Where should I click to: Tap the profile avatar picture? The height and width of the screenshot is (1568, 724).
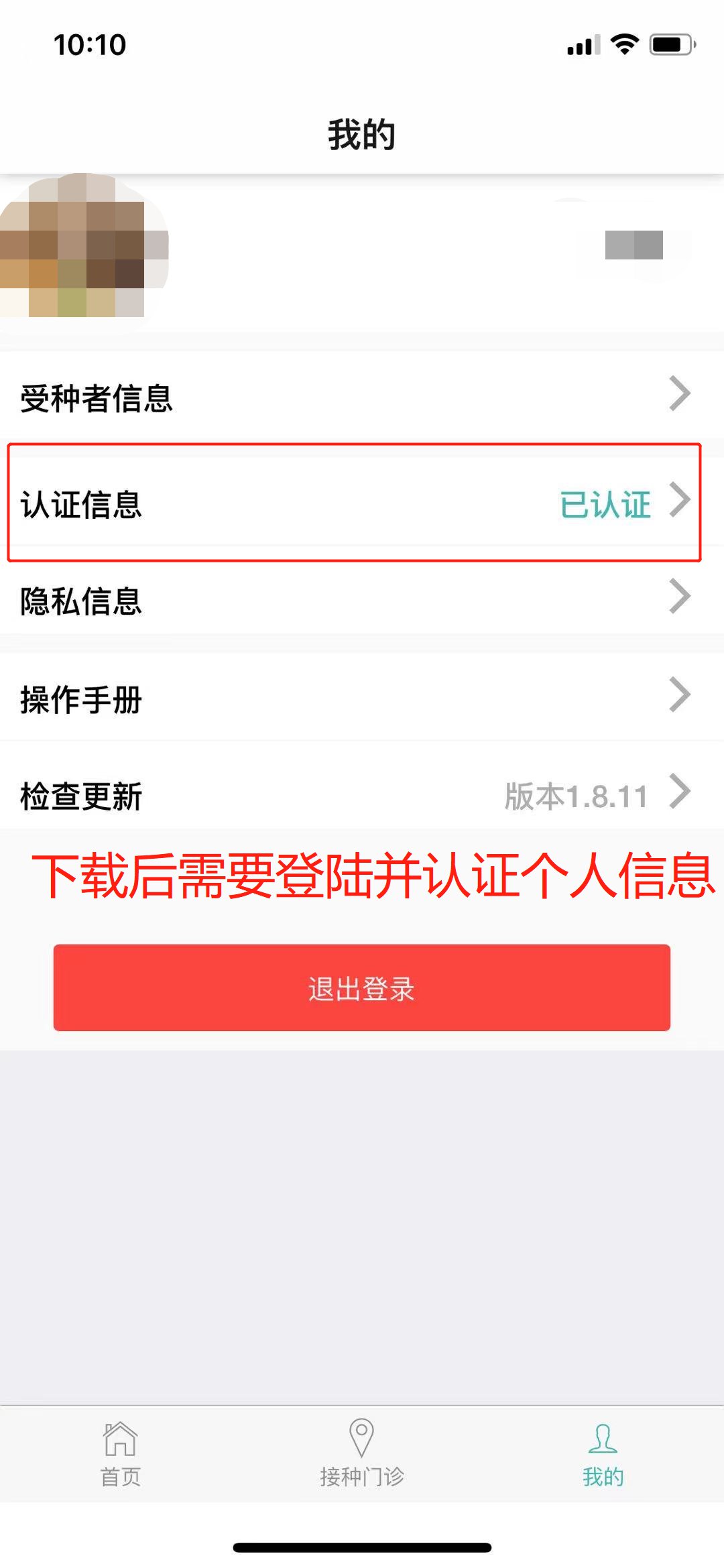point(80,248)
